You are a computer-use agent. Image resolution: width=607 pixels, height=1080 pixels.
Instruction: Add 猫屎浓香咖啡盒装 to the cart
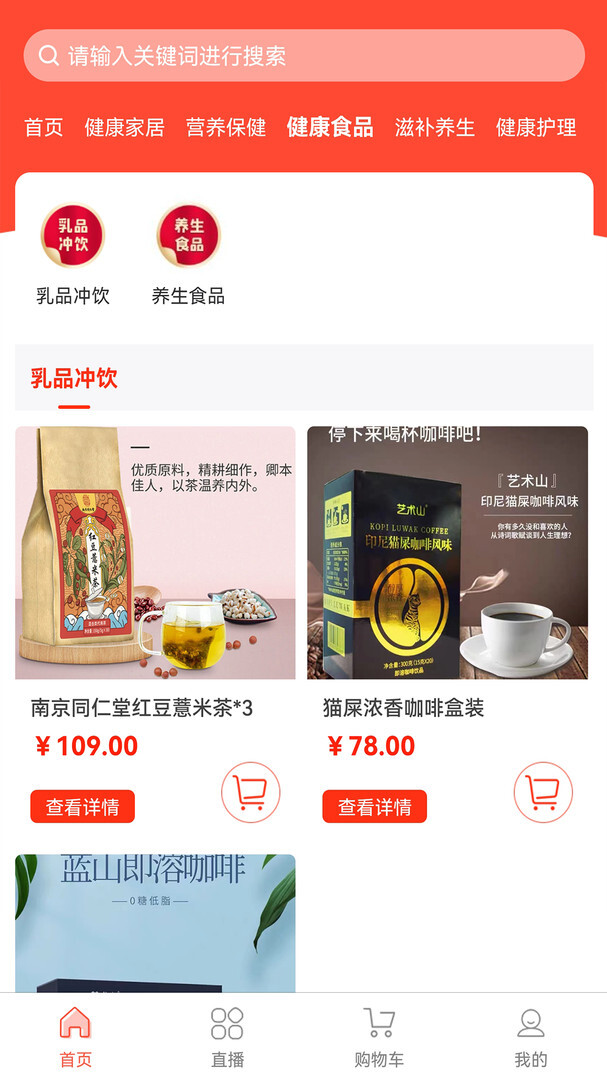[x=543, y=793]
